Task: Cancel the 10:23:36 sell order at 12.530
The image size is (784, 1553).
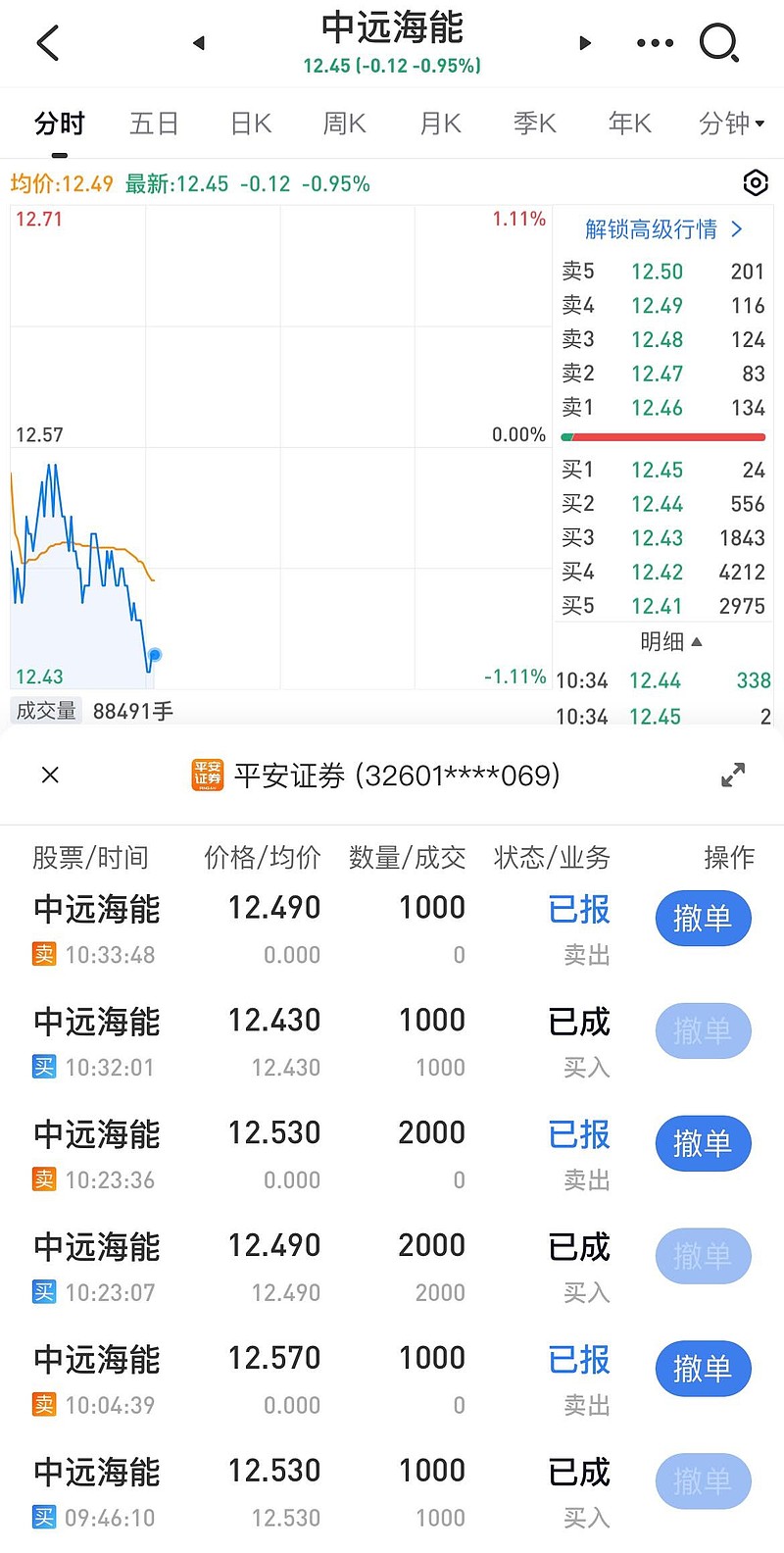Action: [x=703, y=1143]
